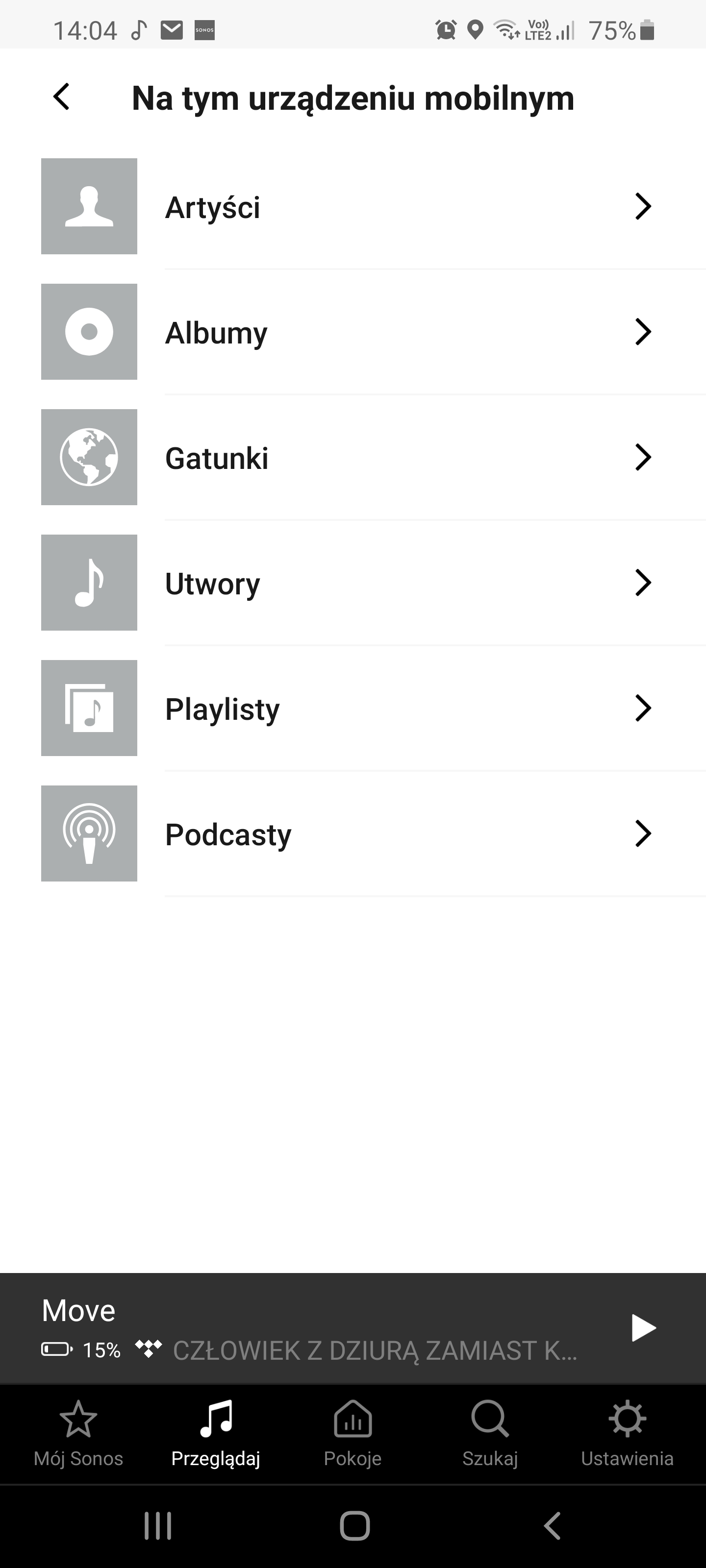Go to the Ustawienia tab
Image resolution: width=706 pixels, height=1568 pixels.
[628, 1433]
